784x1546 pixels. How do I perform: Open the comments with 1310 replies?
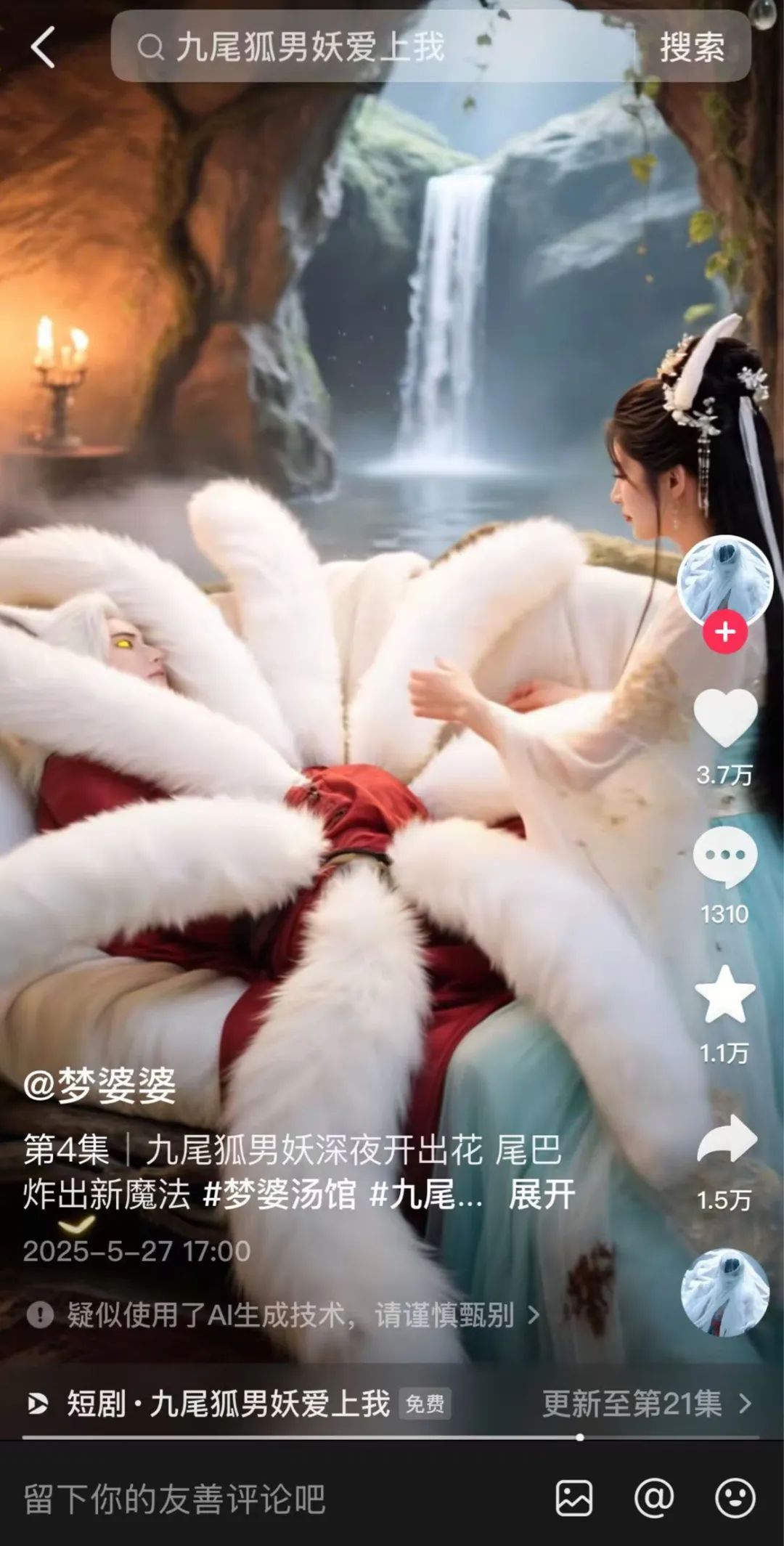724,858
